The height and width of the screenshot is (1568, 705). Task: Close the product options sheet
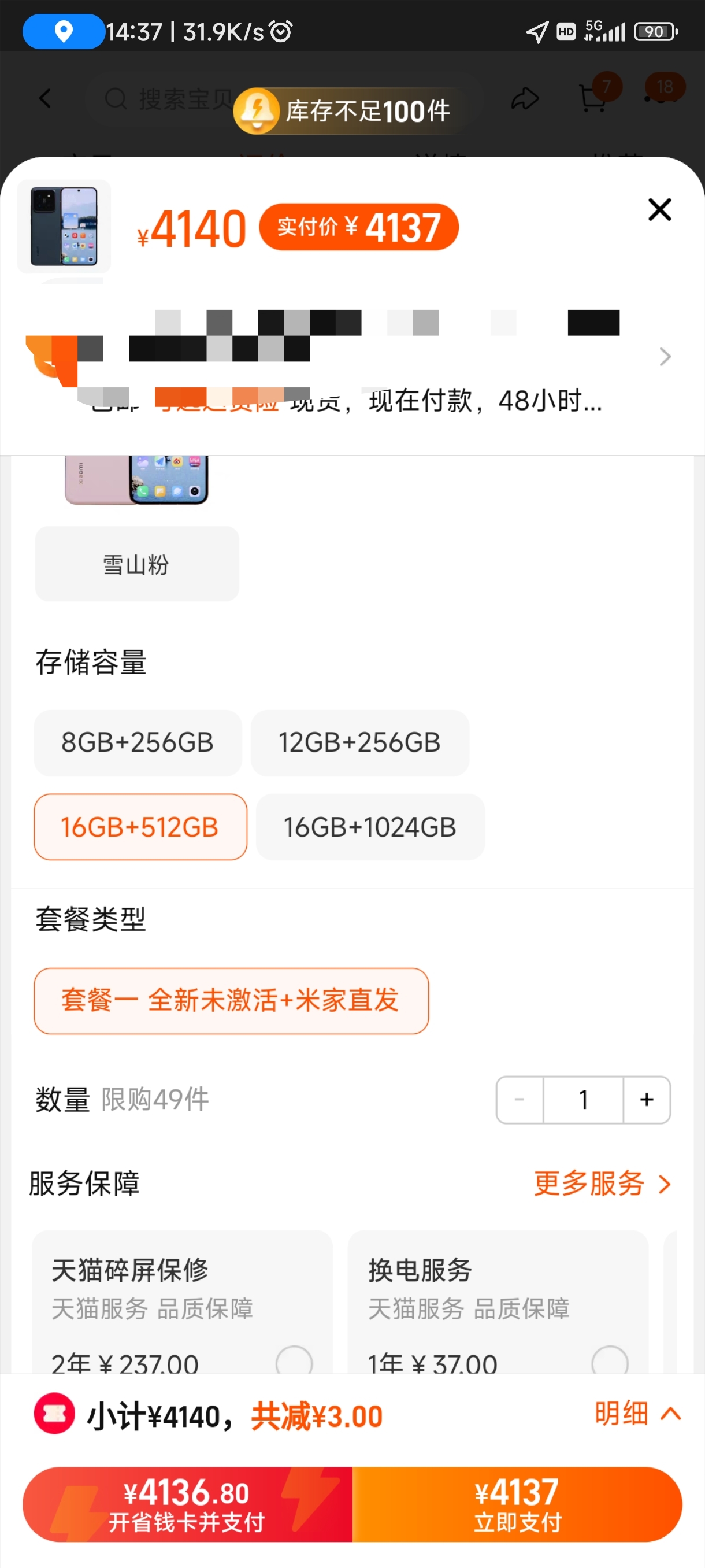[x=659, y=209]
